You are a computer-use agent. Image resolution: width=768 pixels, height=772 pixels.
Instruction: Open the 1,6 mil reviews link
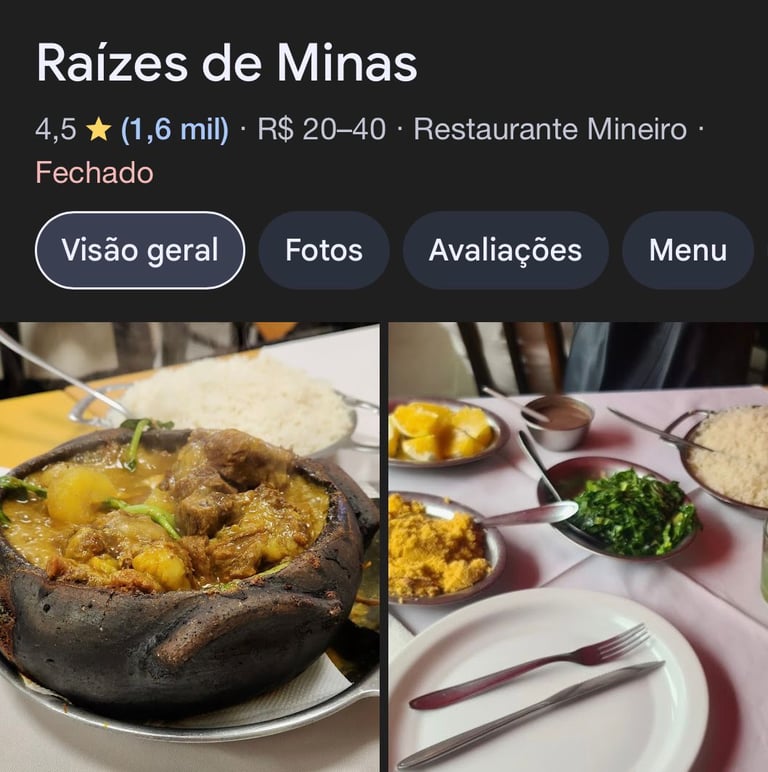point(174,129)
